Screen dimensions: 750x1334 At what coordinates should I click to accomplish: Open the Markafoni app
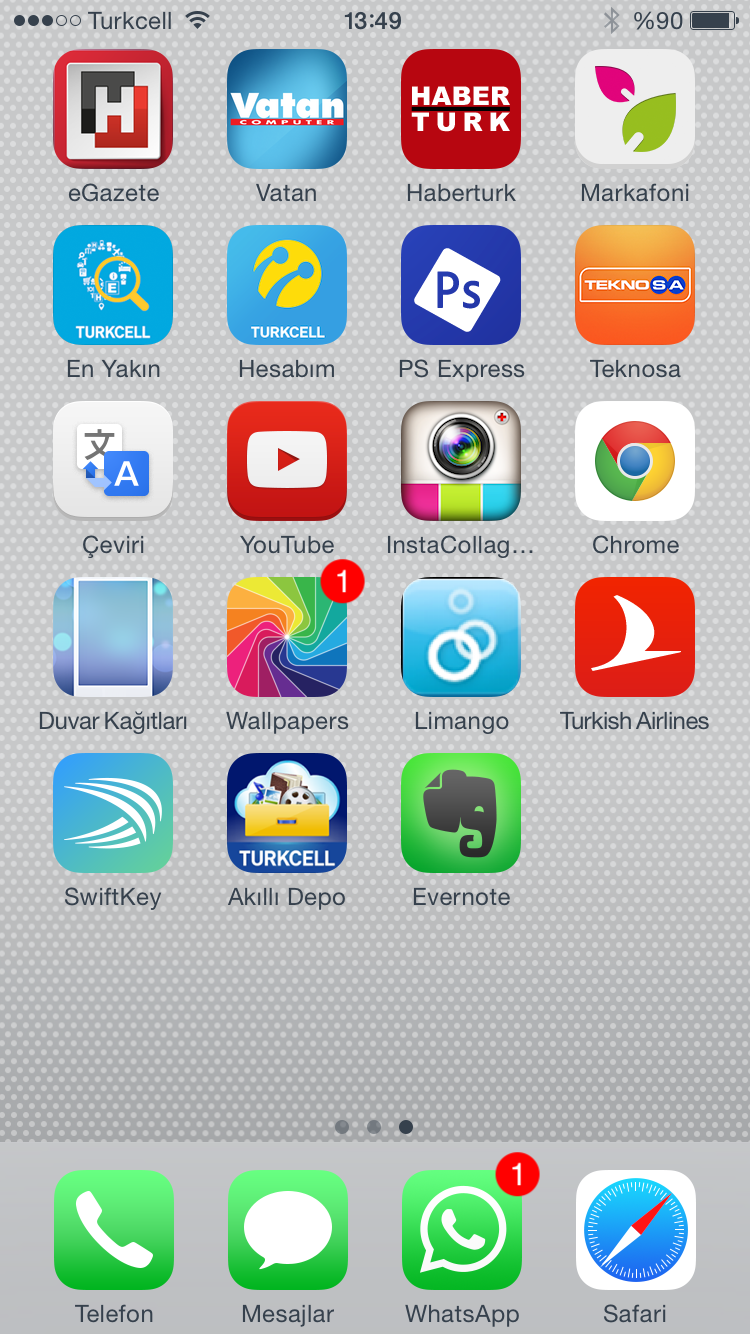[x=635, y=109]
